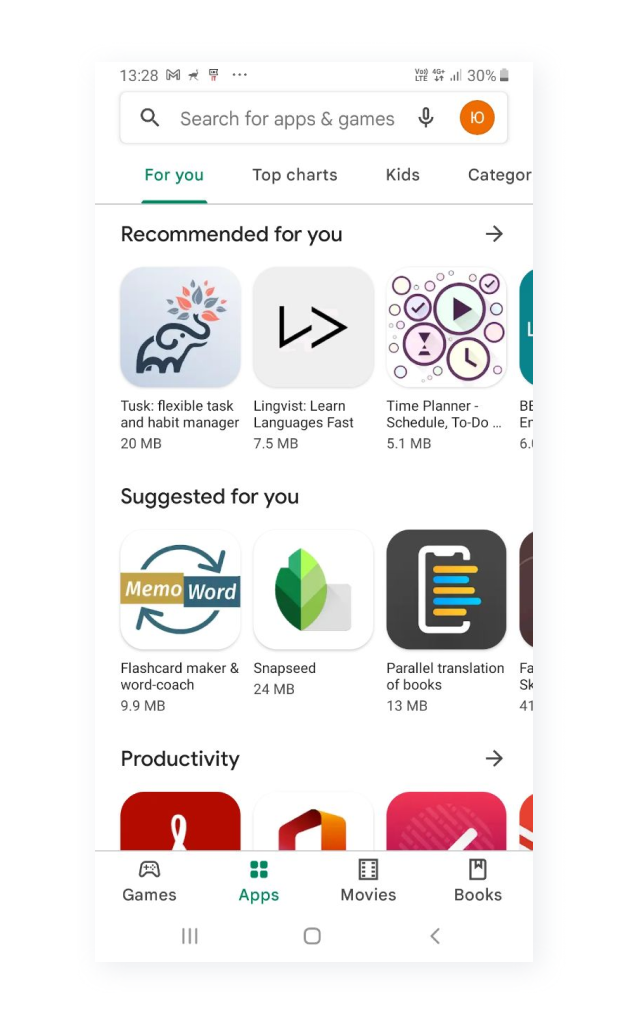This screenshot has height=1024, width=628.
Task: Open the Lingvist Learn Languages Fast app
Action: pyautogui.click(x=313, y=327)
